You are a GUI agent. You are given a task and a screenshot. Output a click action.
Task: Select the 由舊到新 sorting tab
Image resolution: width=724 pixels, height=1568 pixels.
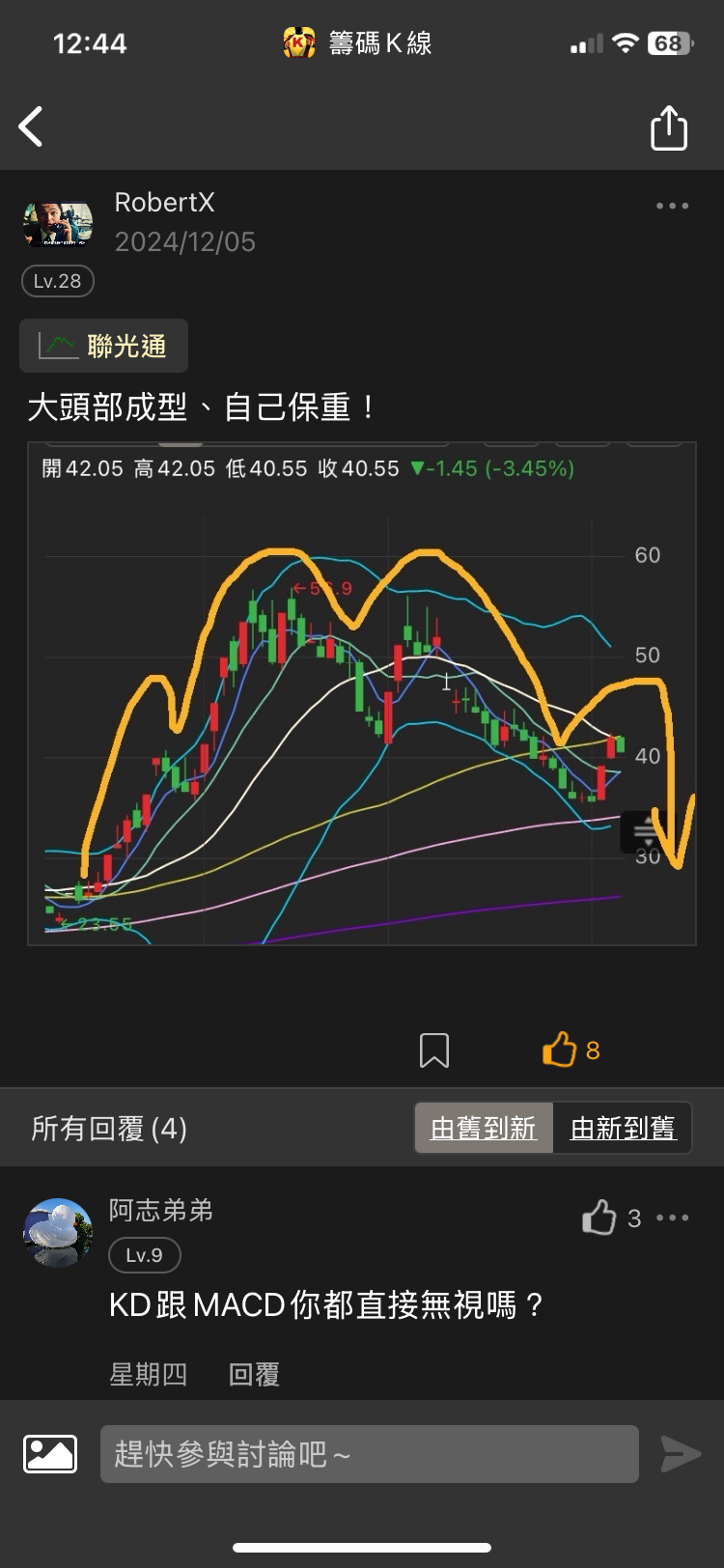coord(484,1127)
